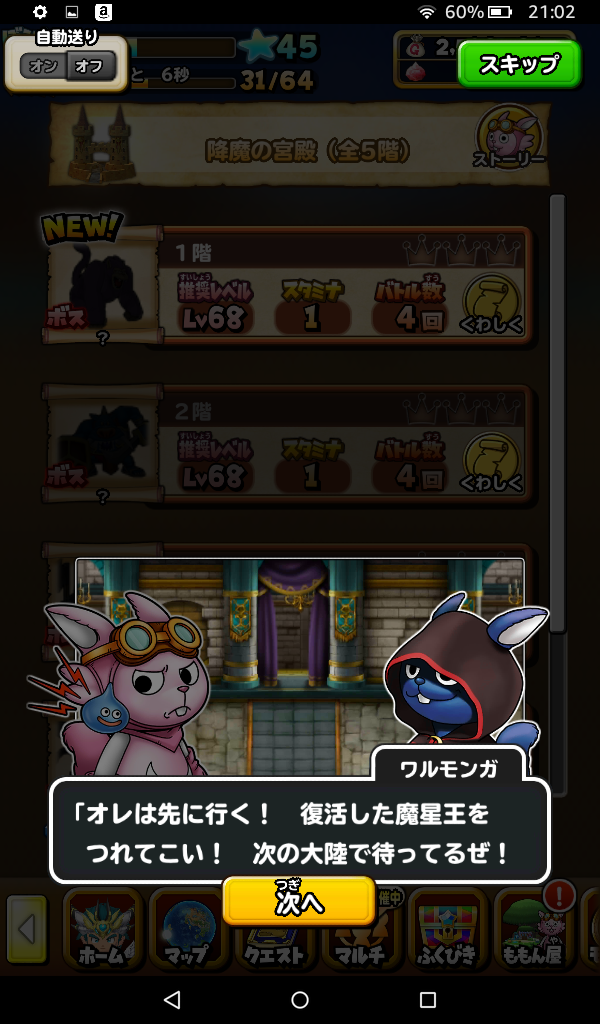The height and width of the screenshot is (1024, 600).
Task: Skip the story with スキップ button
Action: click(518, 64)
